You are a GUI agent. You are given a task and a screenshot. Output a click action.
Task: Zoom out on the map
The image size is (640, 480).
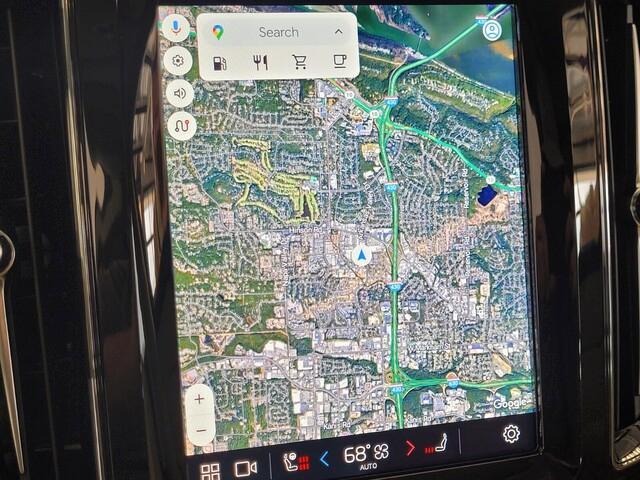[200, 428]
